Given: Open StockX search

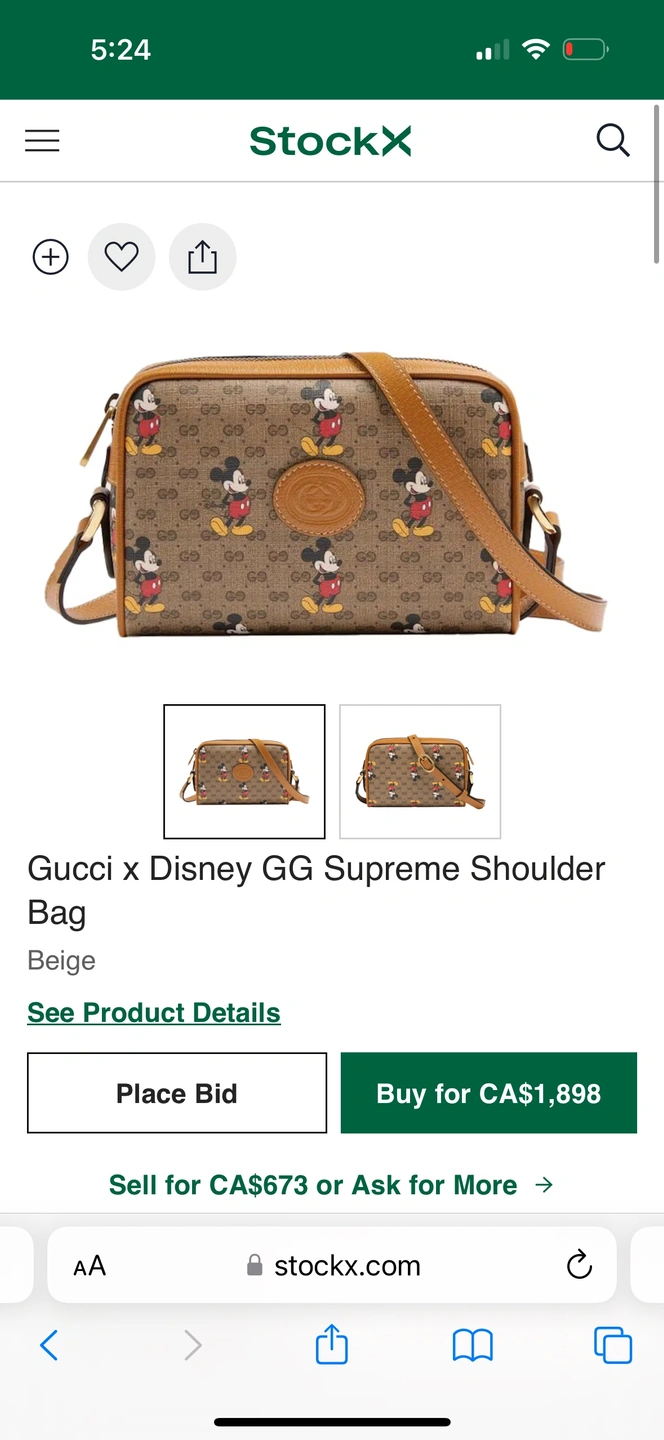Looking at the screenshot, I should (x=612, y=141).
